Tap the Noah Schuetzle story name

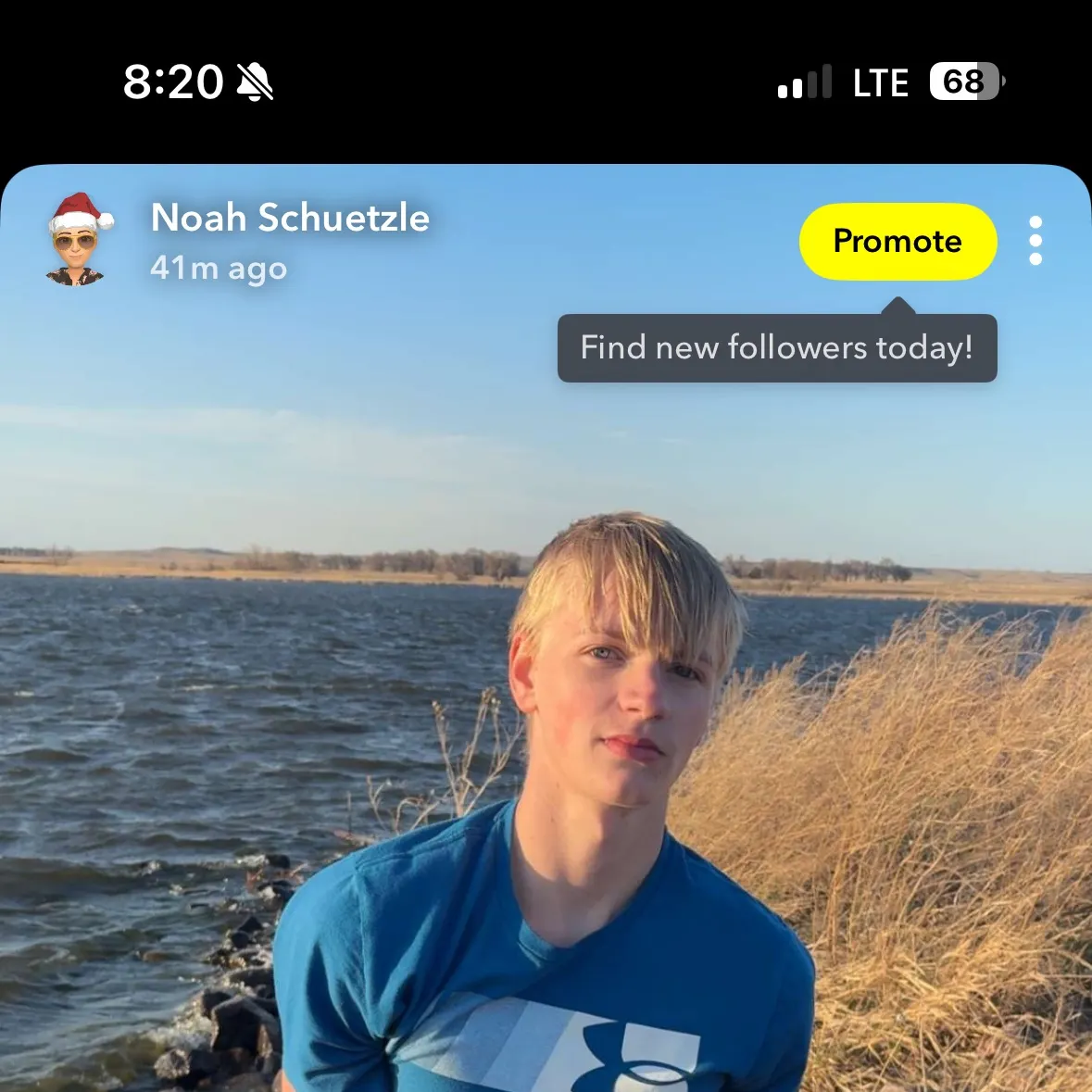tap(290, 219)
